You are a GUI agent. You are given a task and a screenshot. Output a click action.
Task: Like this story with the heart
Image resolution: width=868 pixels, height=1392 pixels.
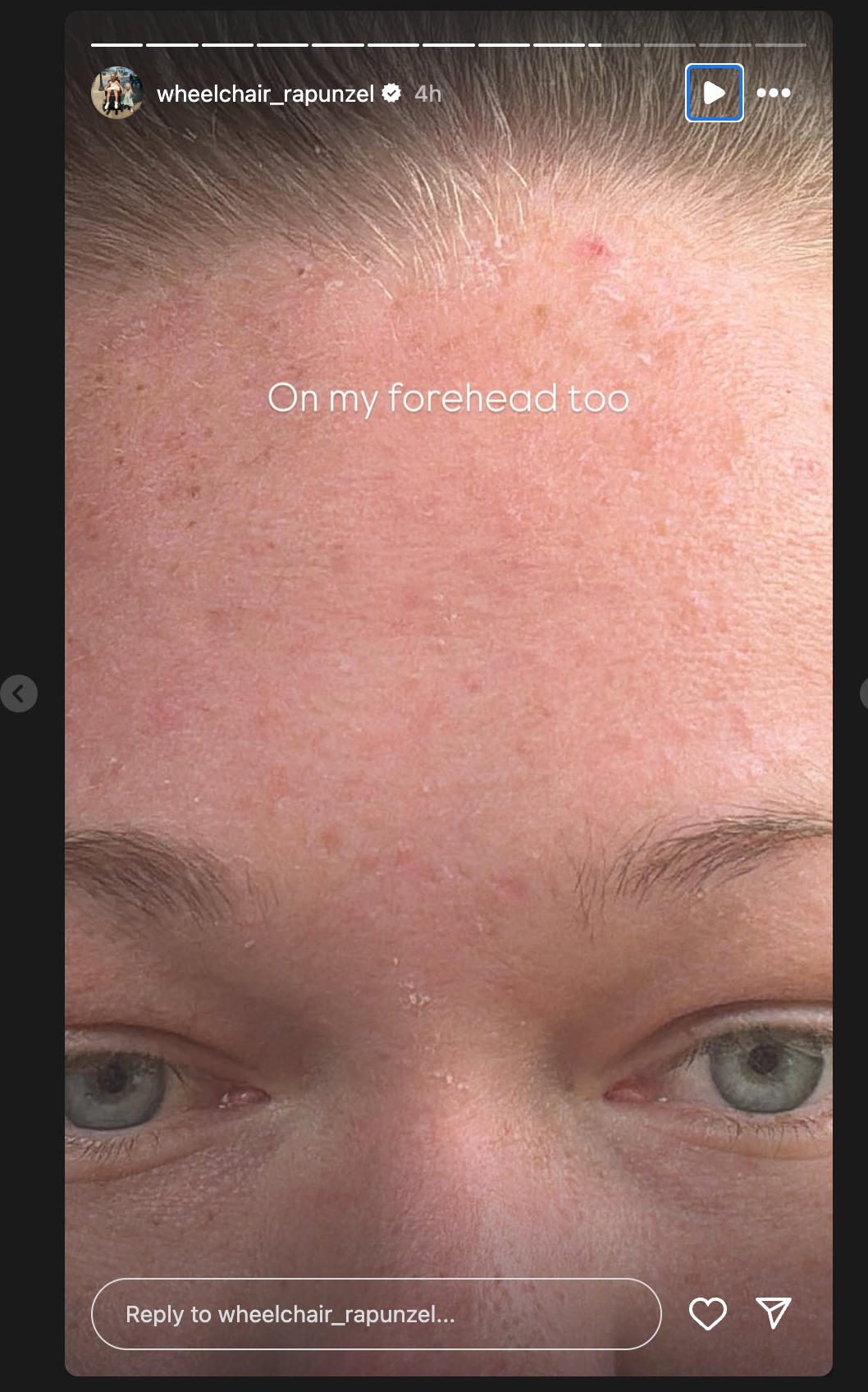pos(707,1313)
